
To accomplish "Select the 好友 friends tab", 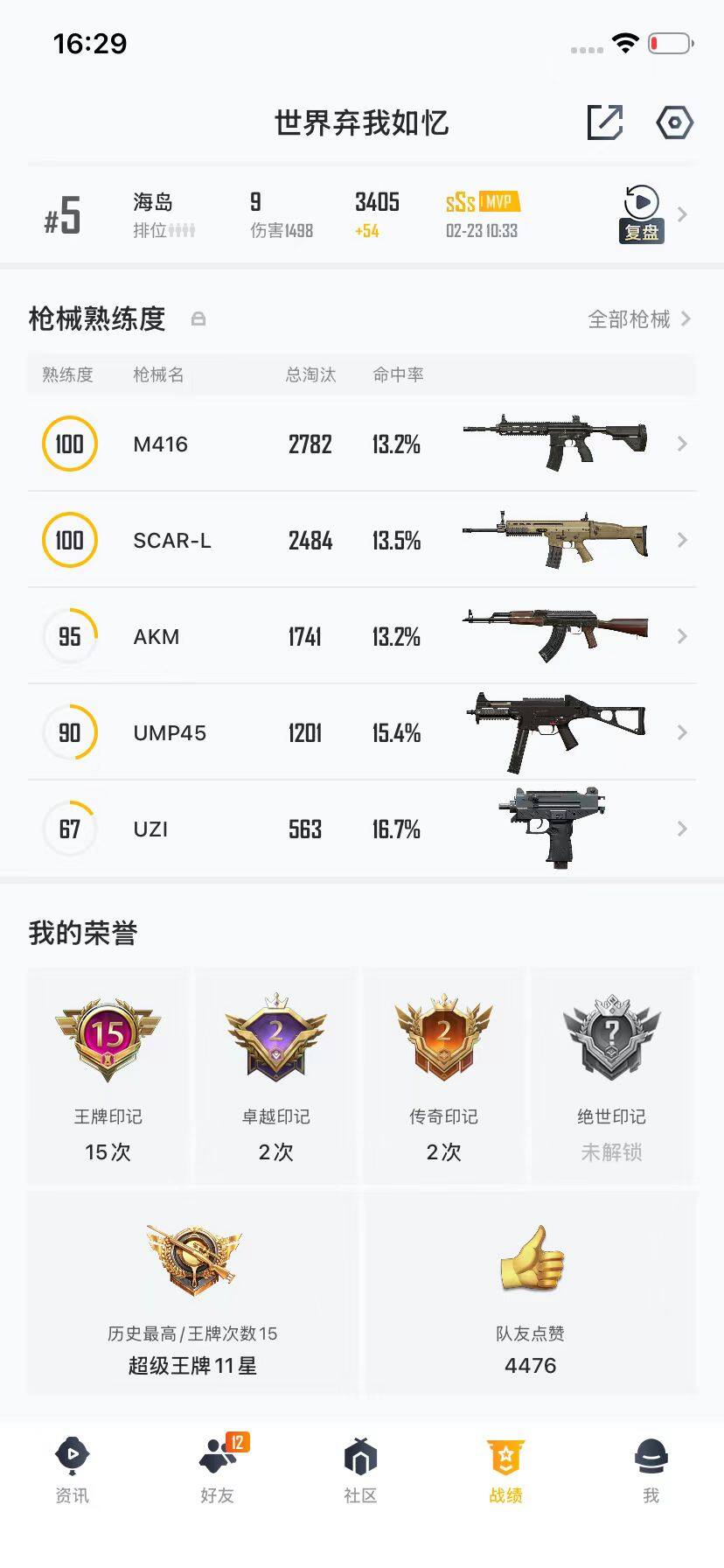I will pyautogui.click(x=215, y=1470).
